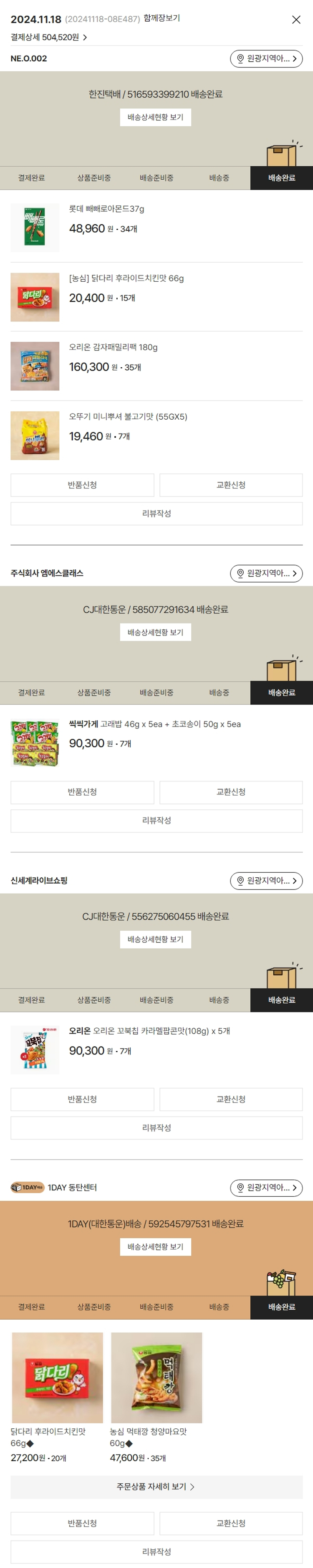View 배송상세현황 for 1DAY 동탄센터 shipment

155,1247
